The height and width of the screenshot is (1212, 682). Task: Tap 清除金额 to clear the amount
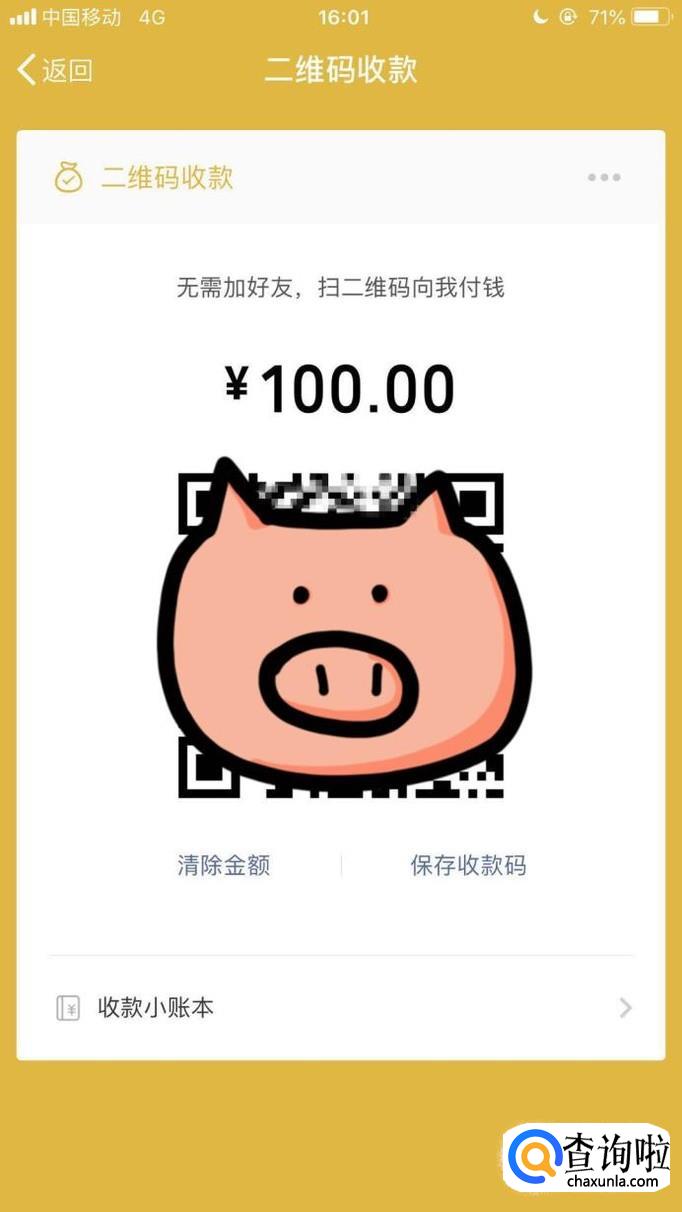click(224, 865)
